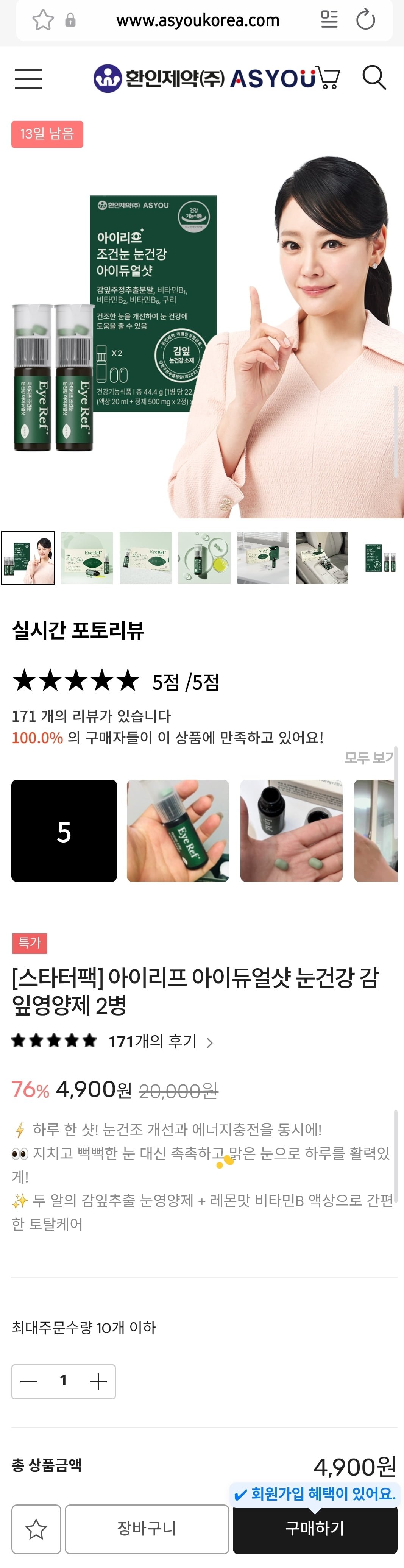Open the hamburger menu
The image size is (404, 1568).
coord(28,78)
